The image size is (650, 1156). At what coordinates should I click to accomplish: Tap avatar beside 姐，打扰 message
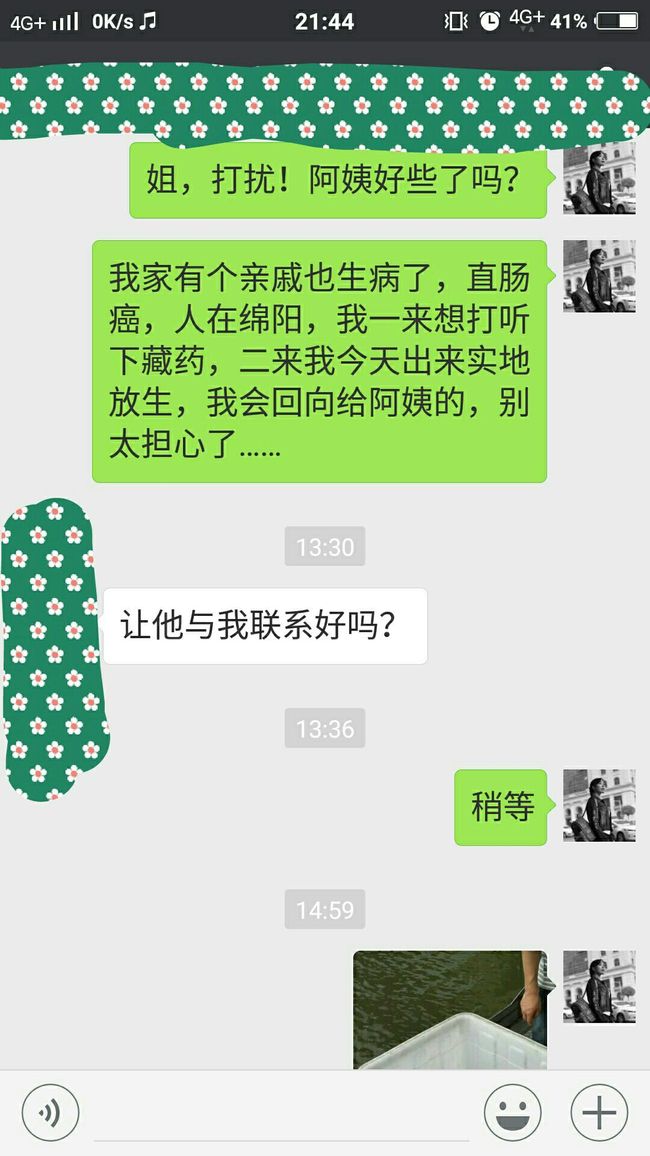coord(599,178)
